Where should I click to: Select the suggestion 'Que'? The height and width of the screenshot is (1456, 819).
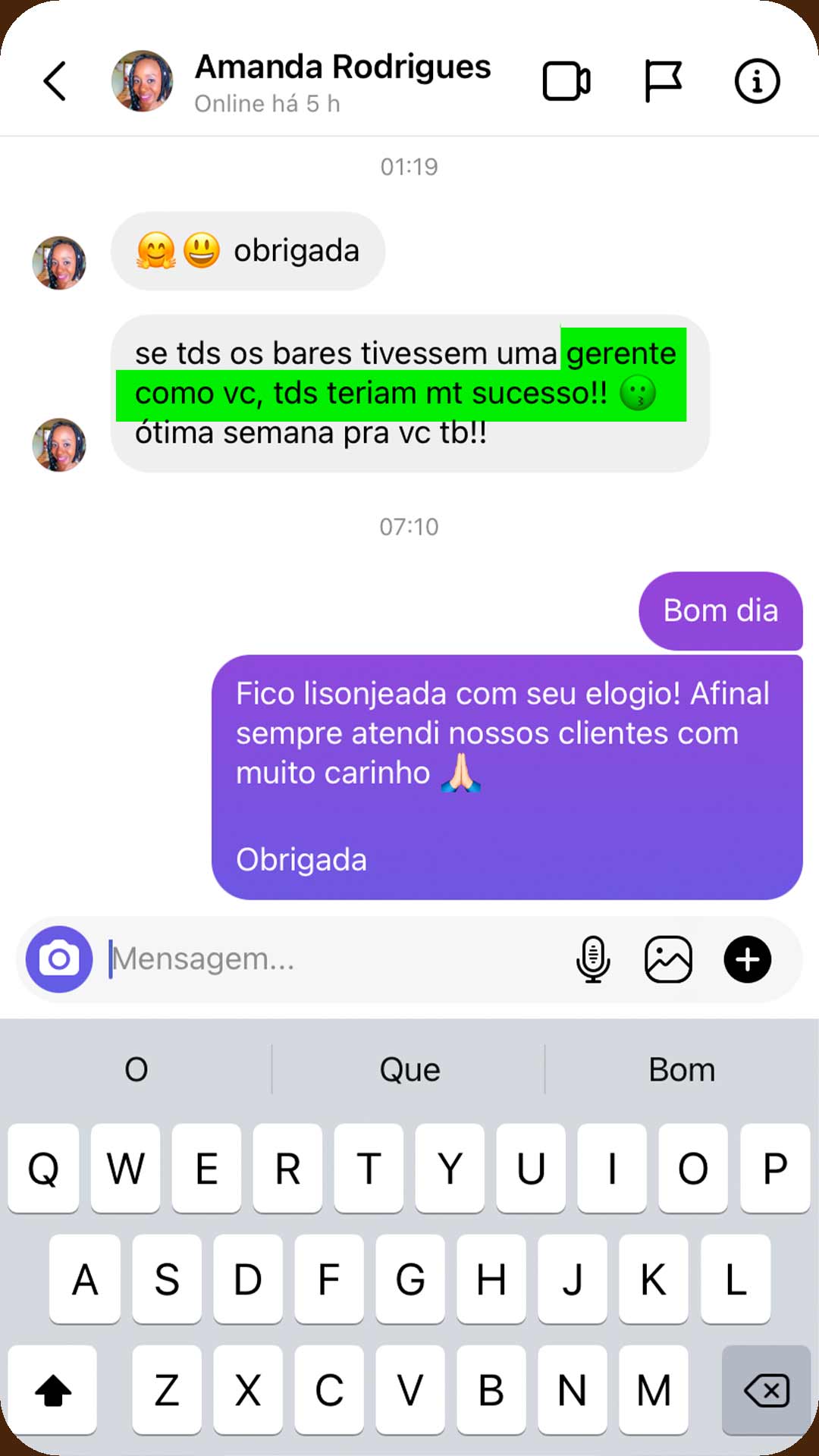pyautogui.click(x=409, y=1069)
